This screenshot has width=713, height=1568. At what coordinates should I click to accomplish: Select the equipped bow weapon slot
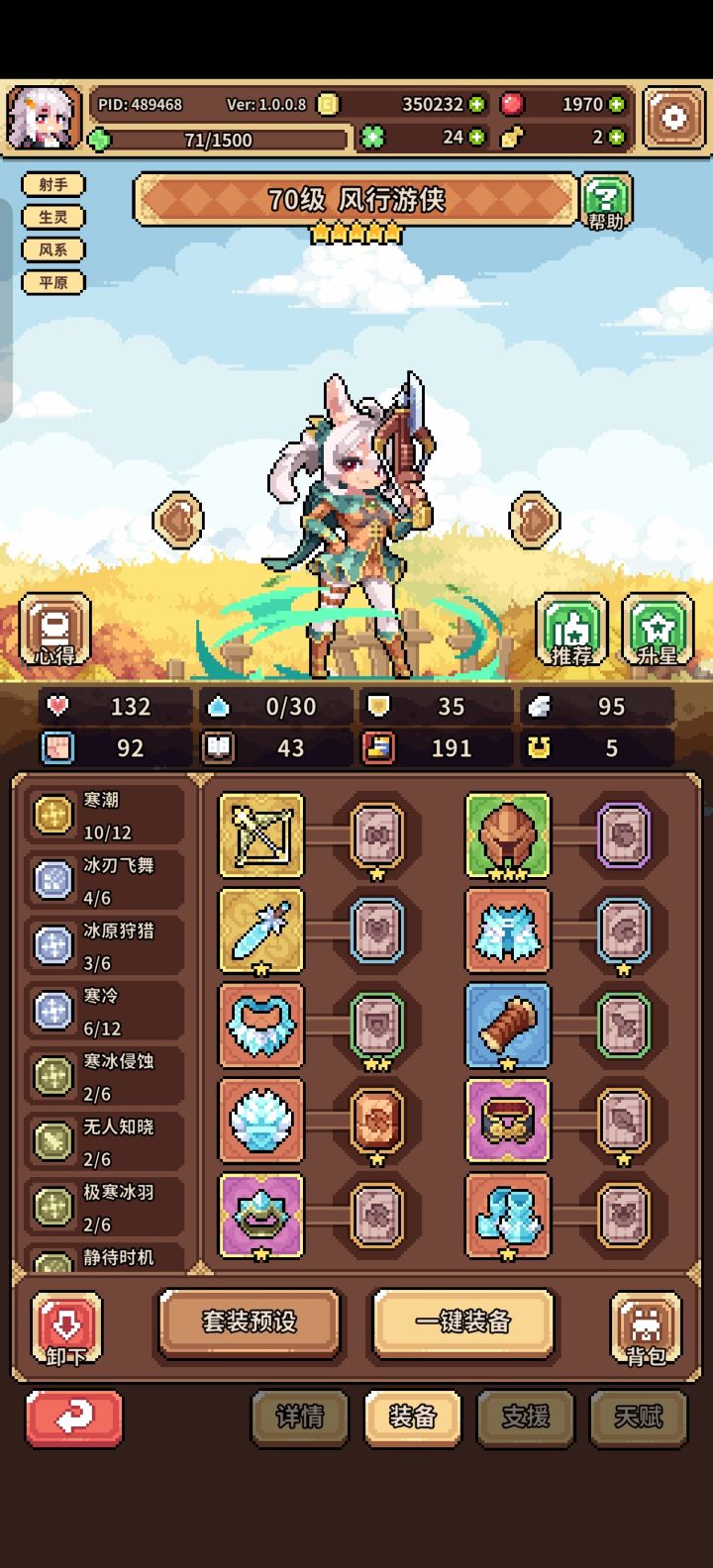tap(260, 834)
